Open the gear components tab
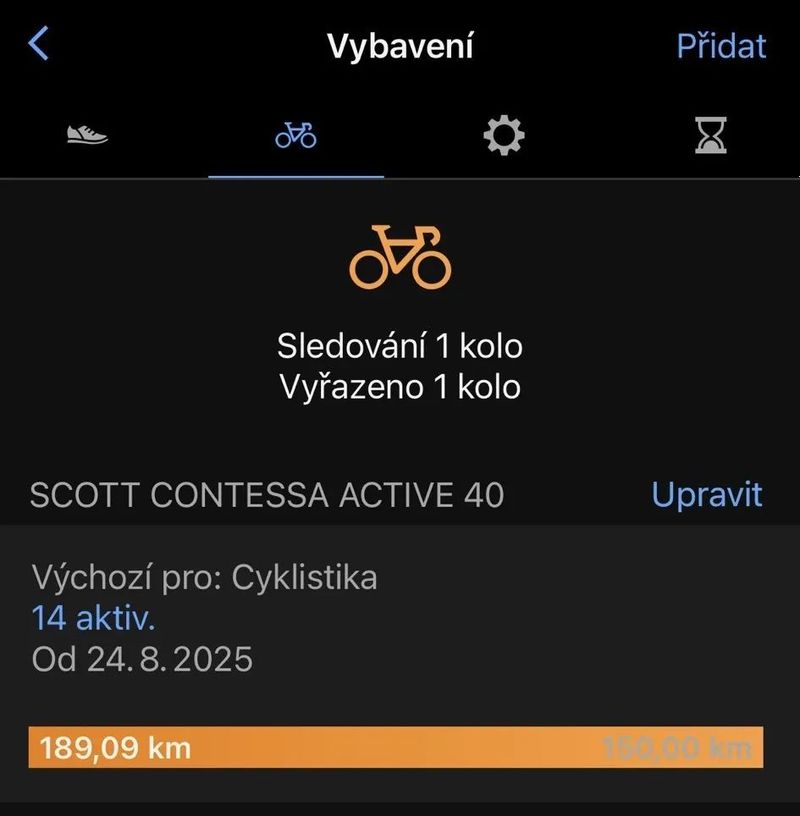Viewport: 800px width, 816px height. 503,135
